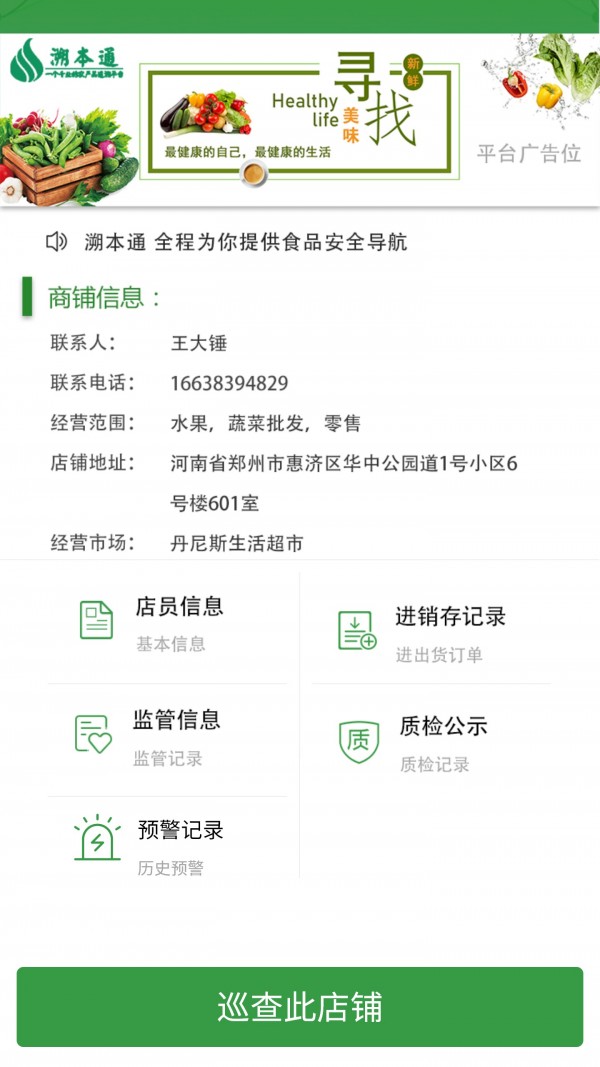Open 预警记录 warning history
The width and height of the screenshot is (600, 1067).
point(165,846)
